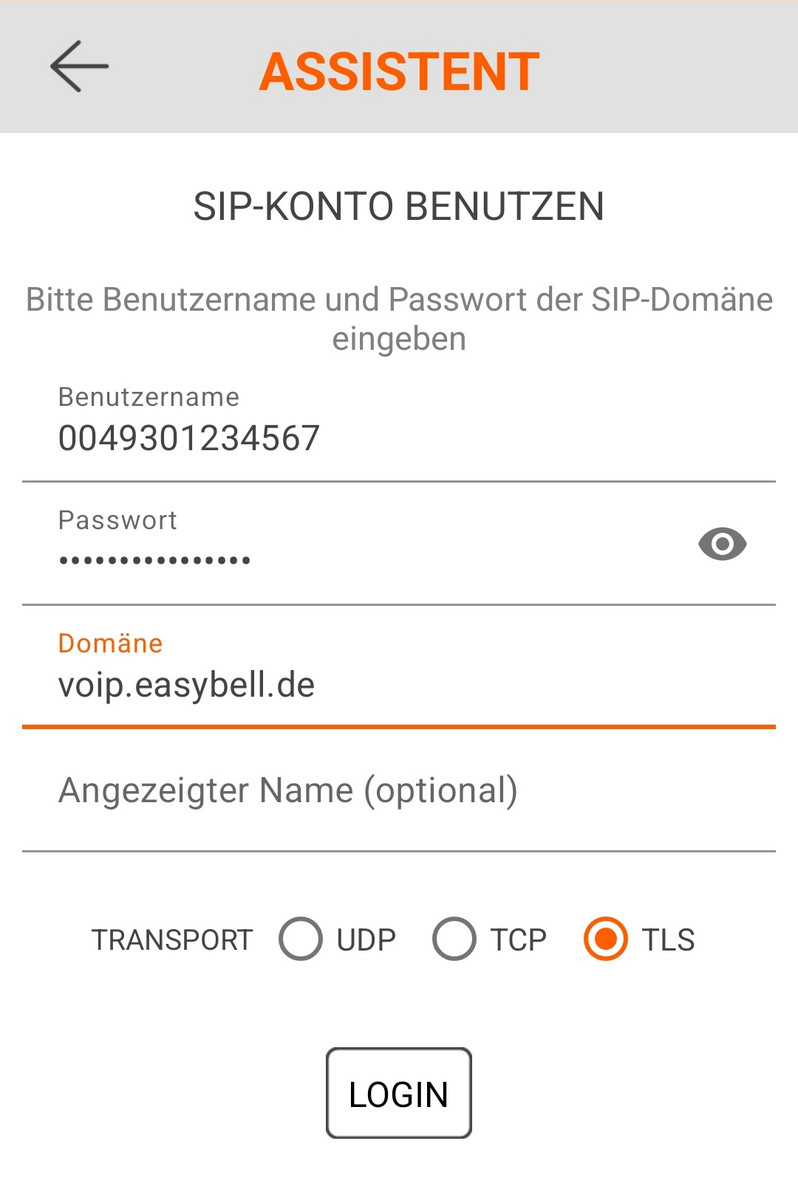Edit the Benutzername field
Screen dimensions: 798x1200
click(398, 438)
